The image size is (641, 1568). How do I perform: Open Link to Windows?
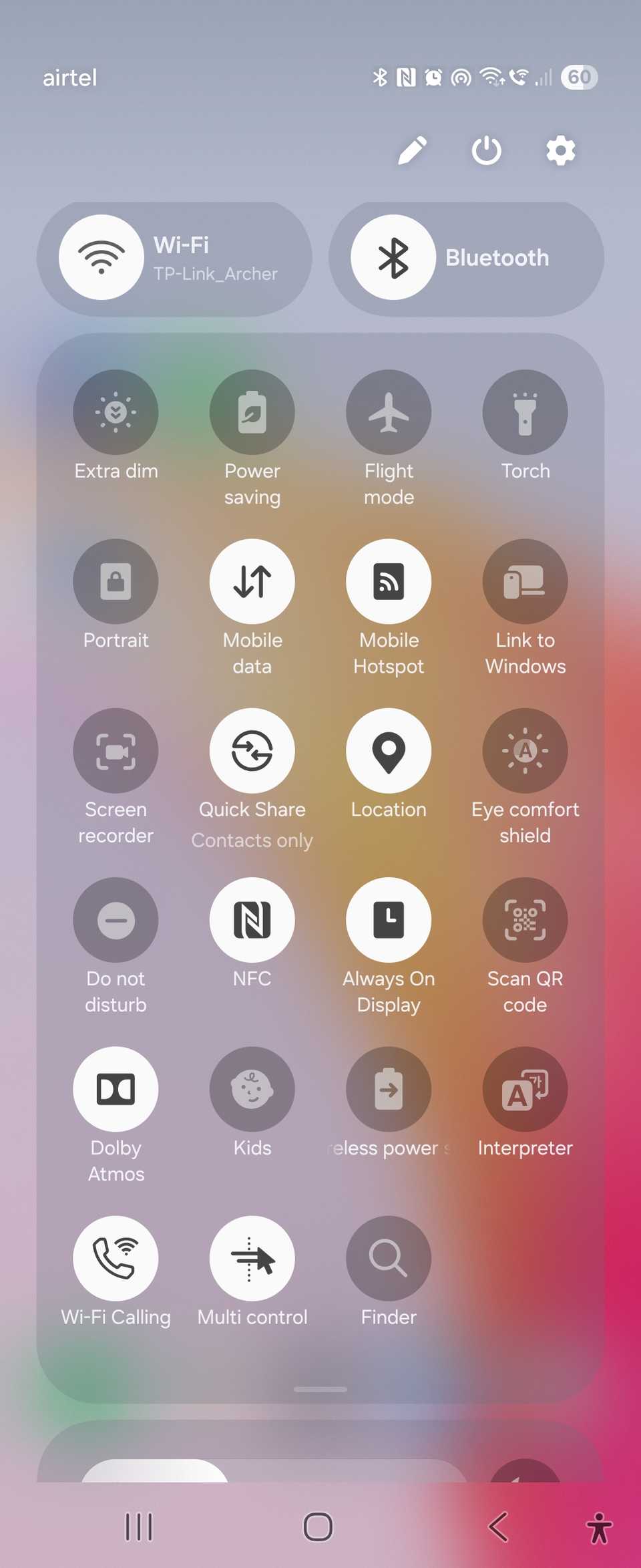tap(525, 581)
